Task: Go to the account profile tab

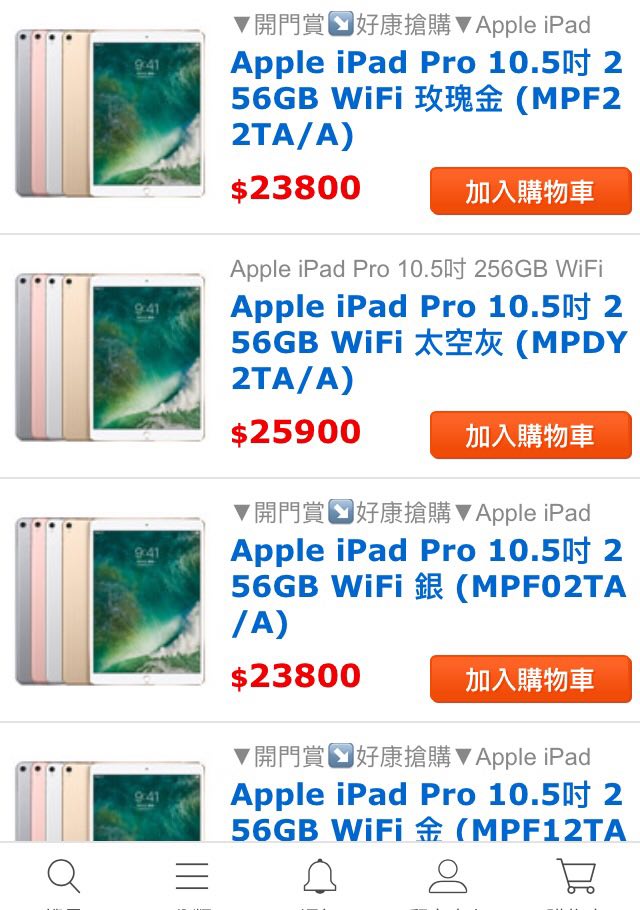Action: 448,877
